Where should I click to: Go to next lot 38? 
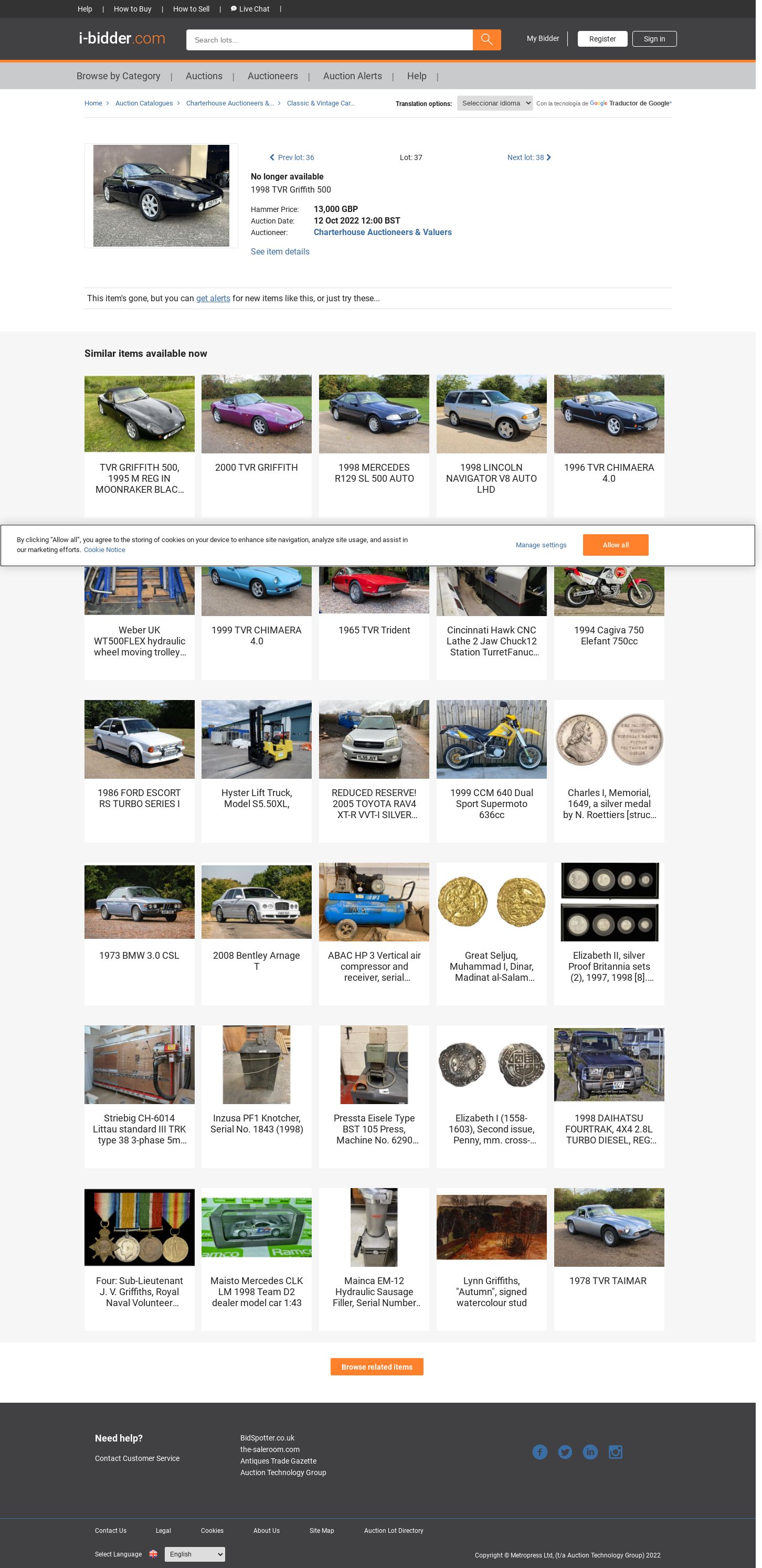point(528,157)
